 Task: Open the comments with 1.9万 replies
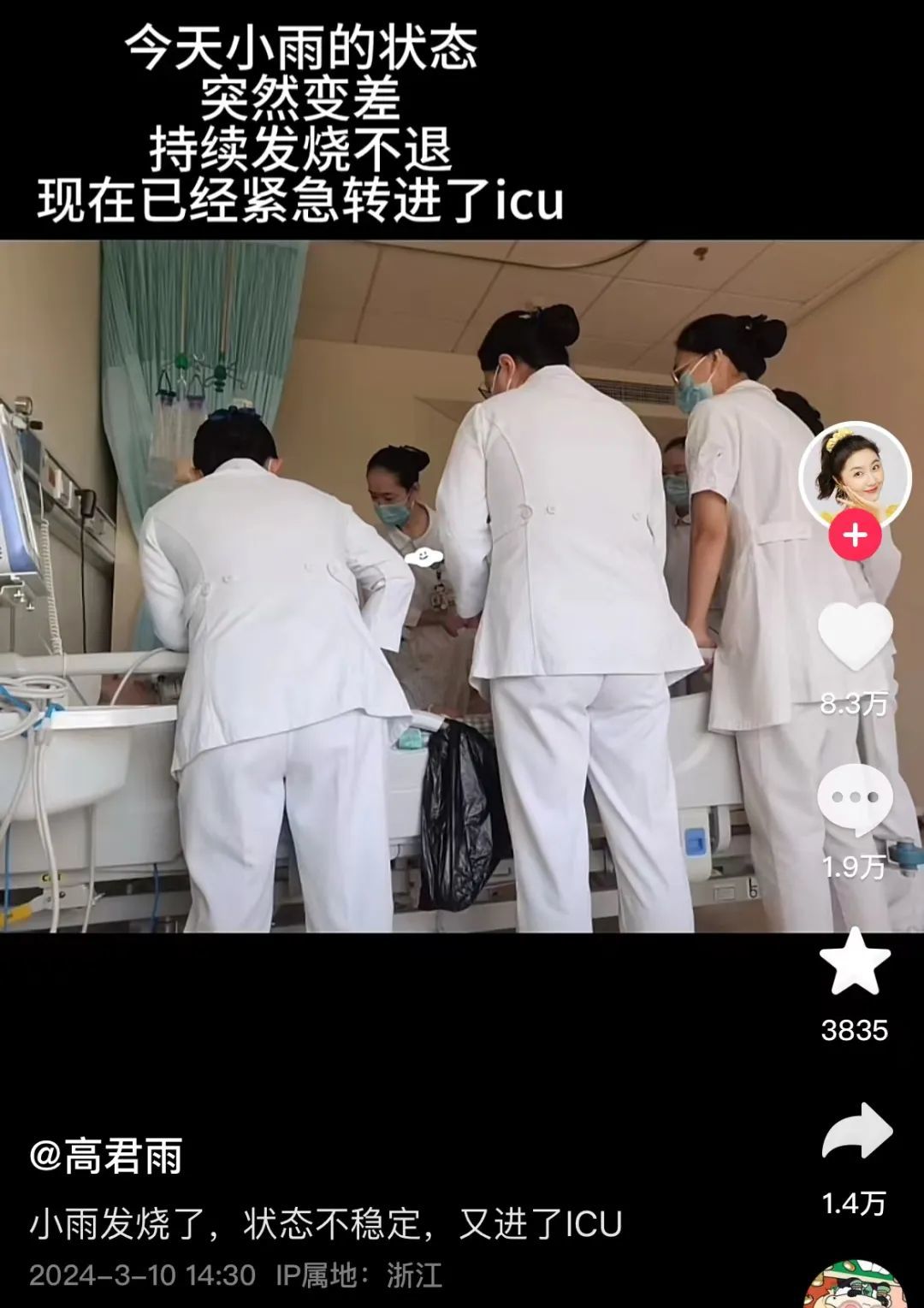(855, 800)
